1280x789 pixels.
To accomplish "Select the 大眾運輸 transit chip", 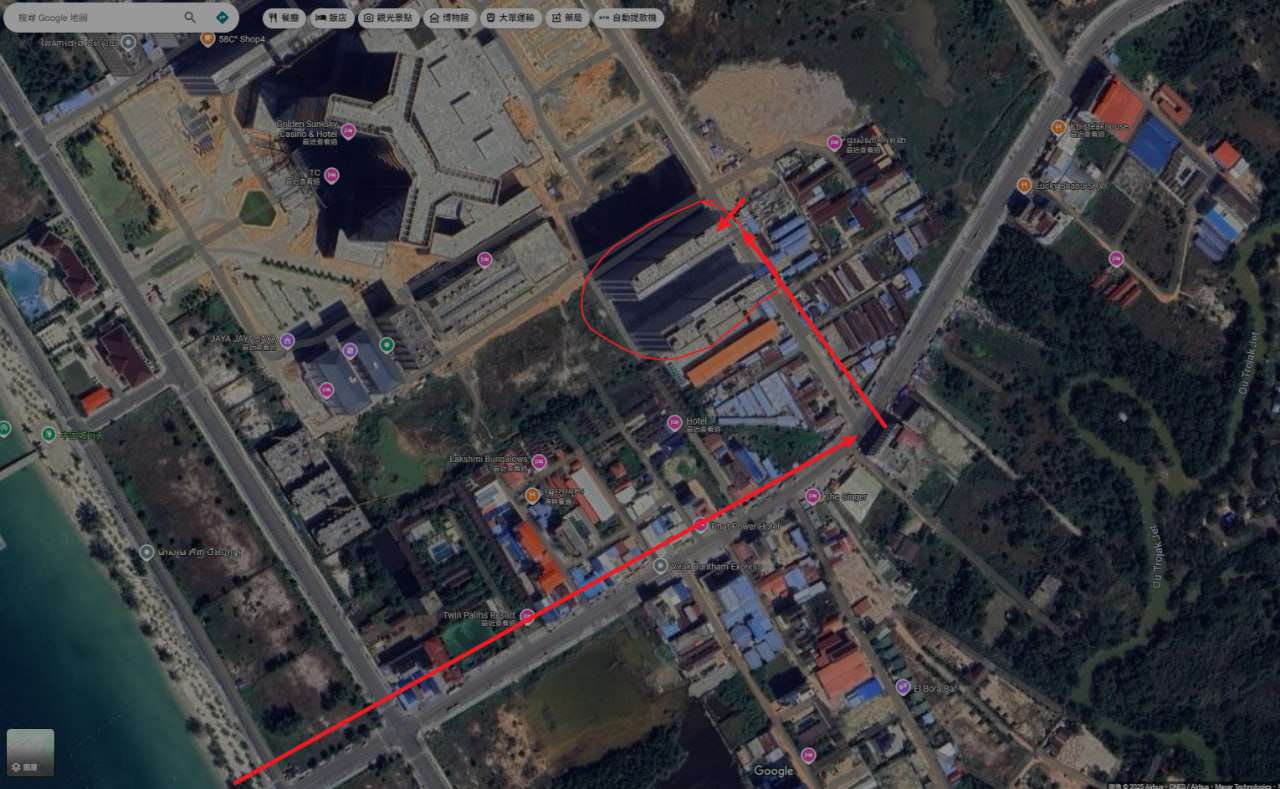I will coord(510,18).
